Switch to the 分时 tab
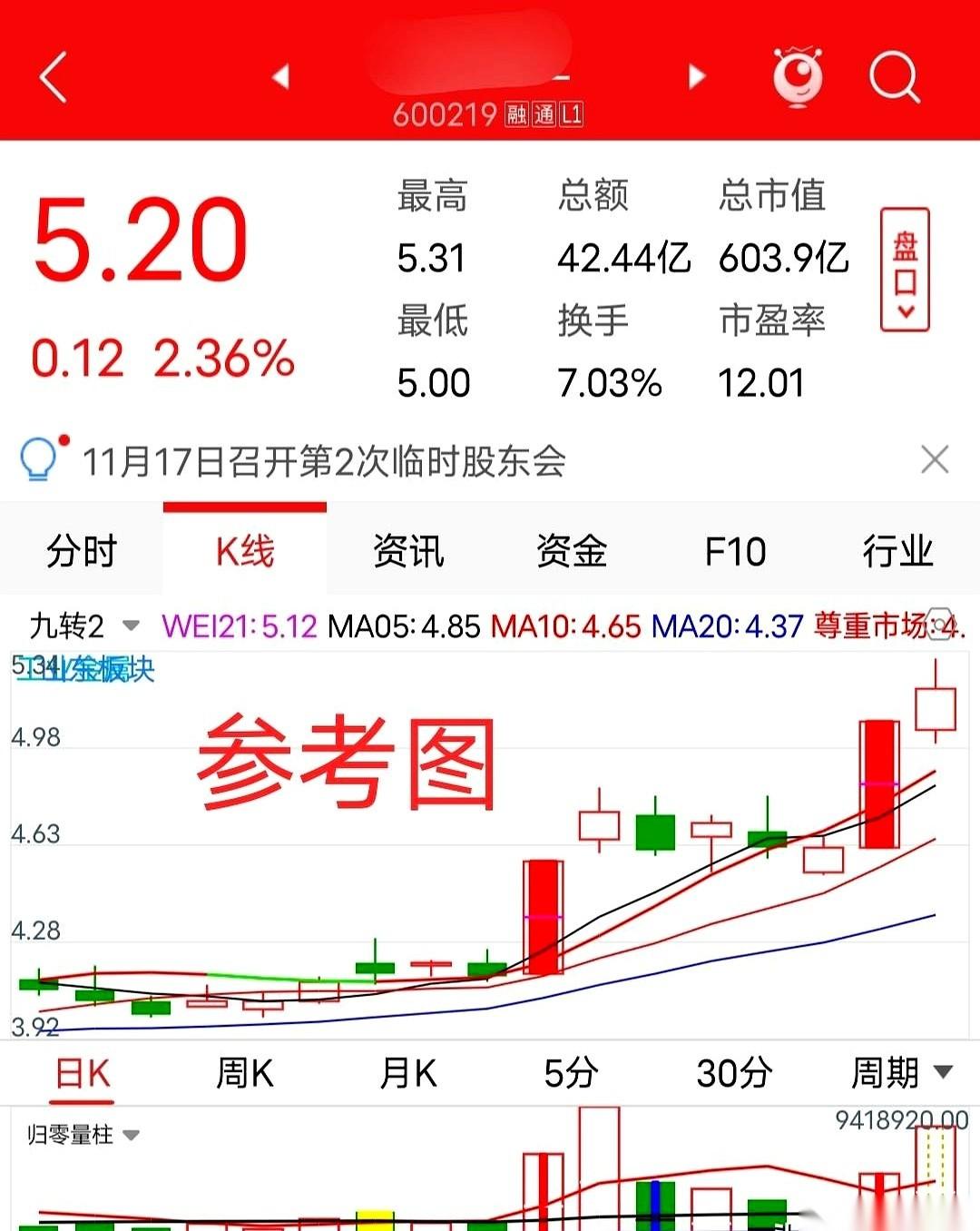980x1231 pixels. click(82, 551)
